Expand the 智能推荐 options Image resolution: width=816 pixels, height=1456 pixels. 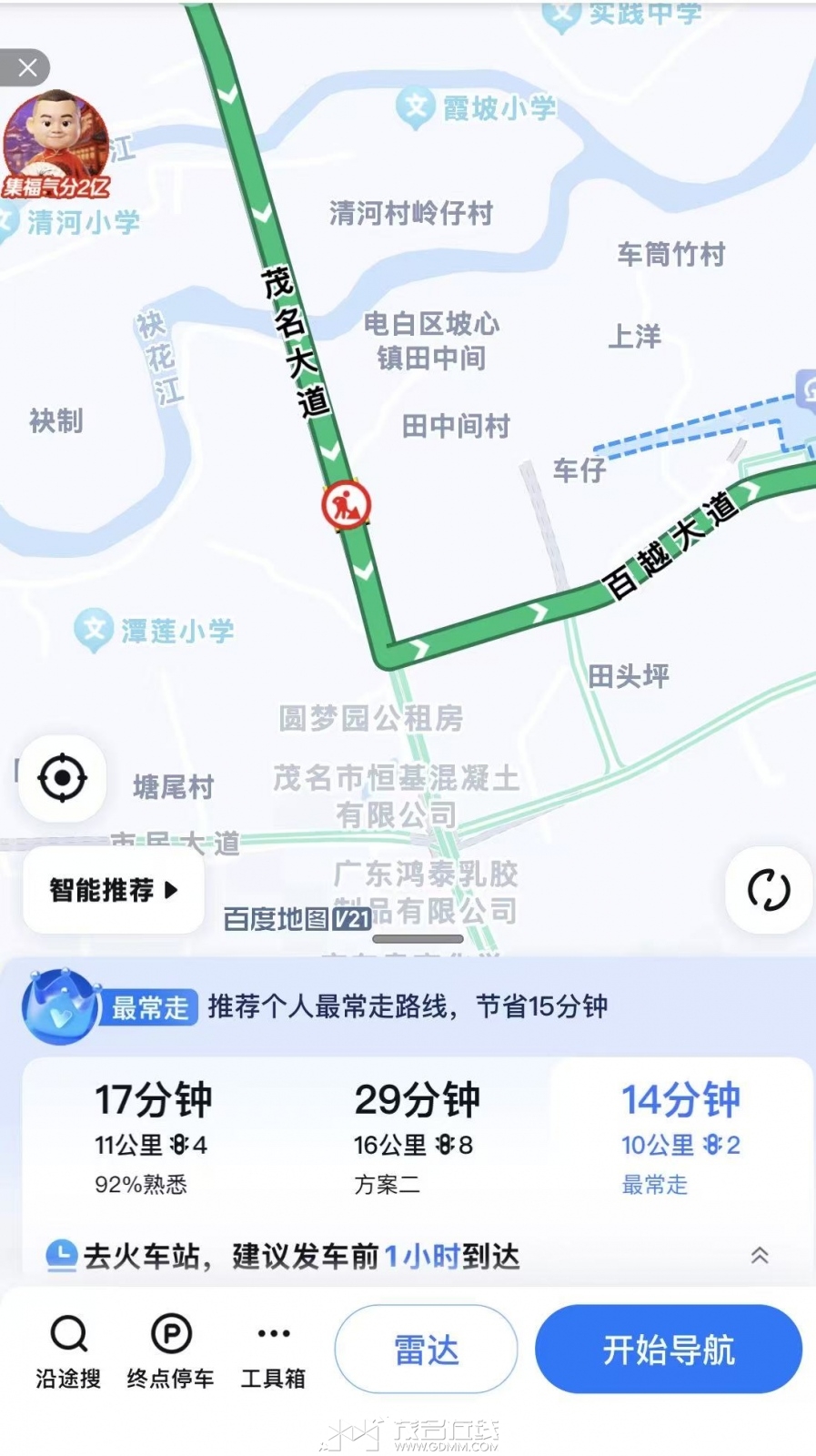pos(112,892)
